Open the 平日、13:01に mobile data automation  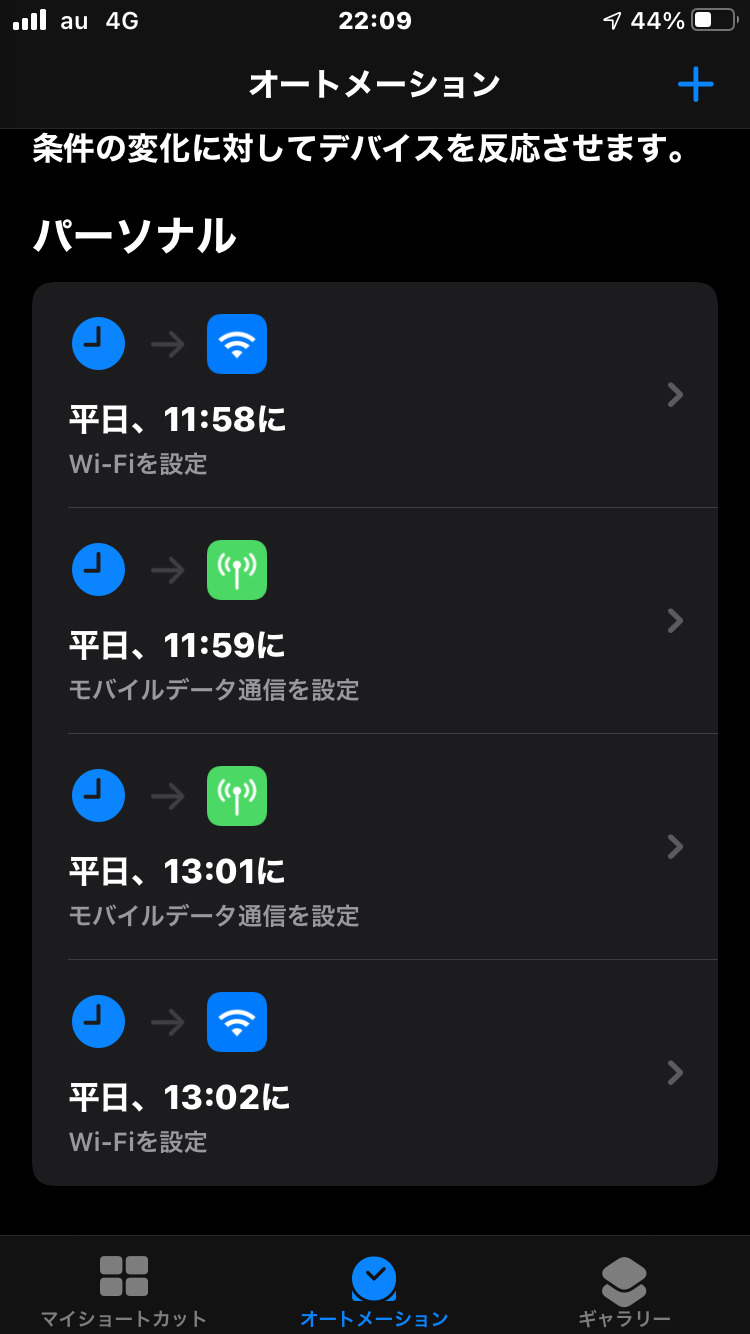374,847
